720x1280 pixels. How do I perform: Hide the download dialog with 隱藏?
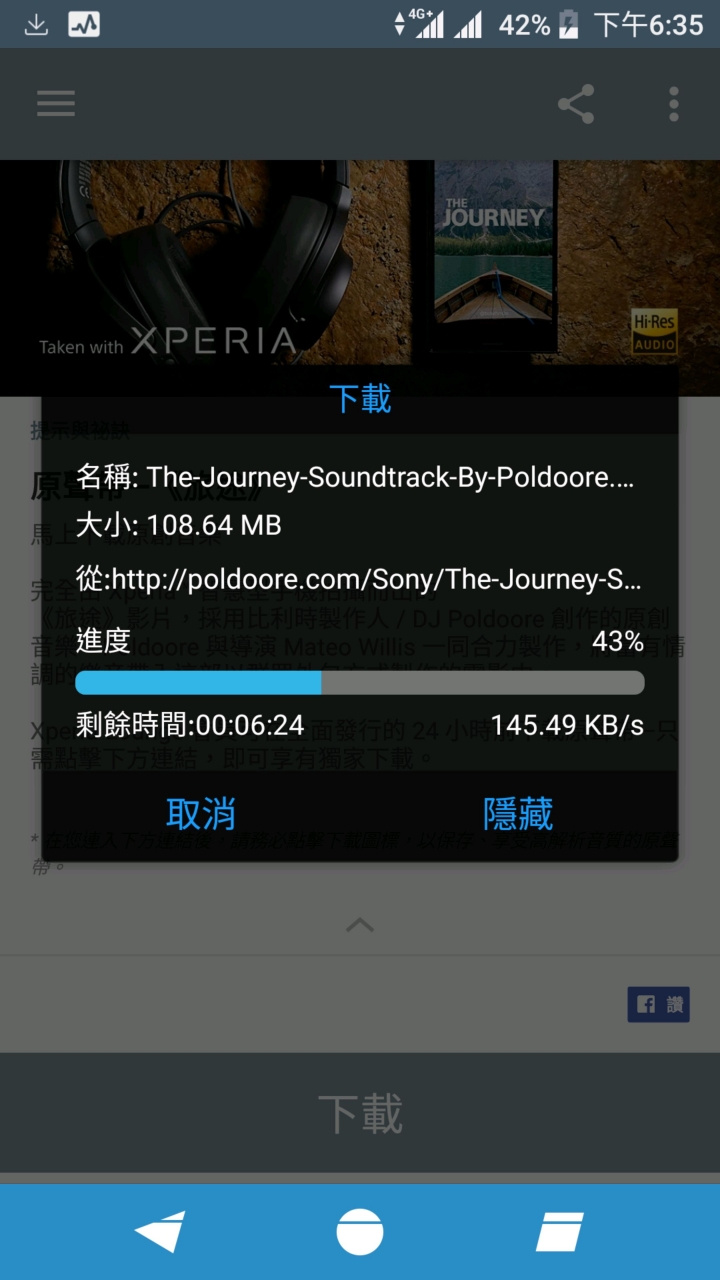click(518, 814)
